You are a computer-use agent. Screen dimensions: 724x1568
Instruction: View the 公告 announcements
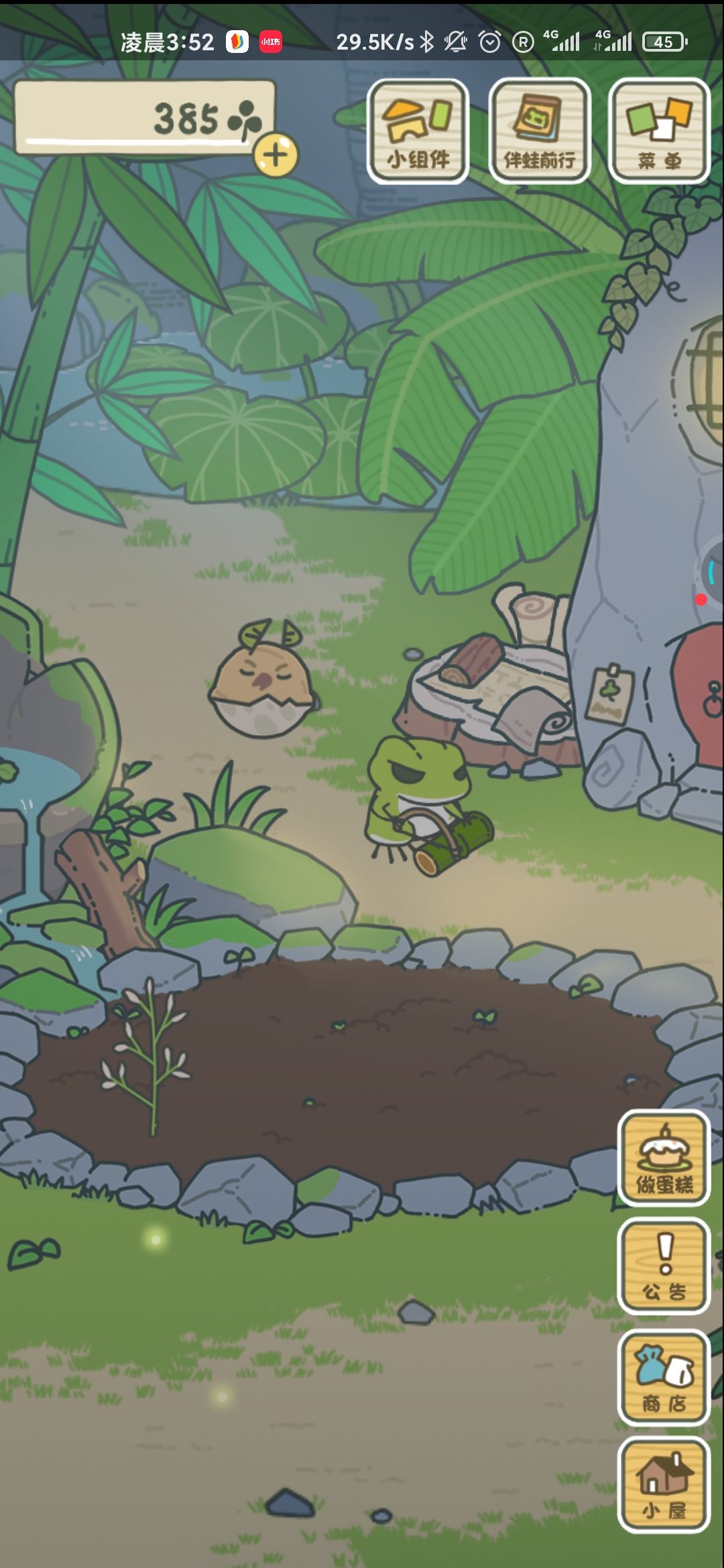tap(664, 1267)
